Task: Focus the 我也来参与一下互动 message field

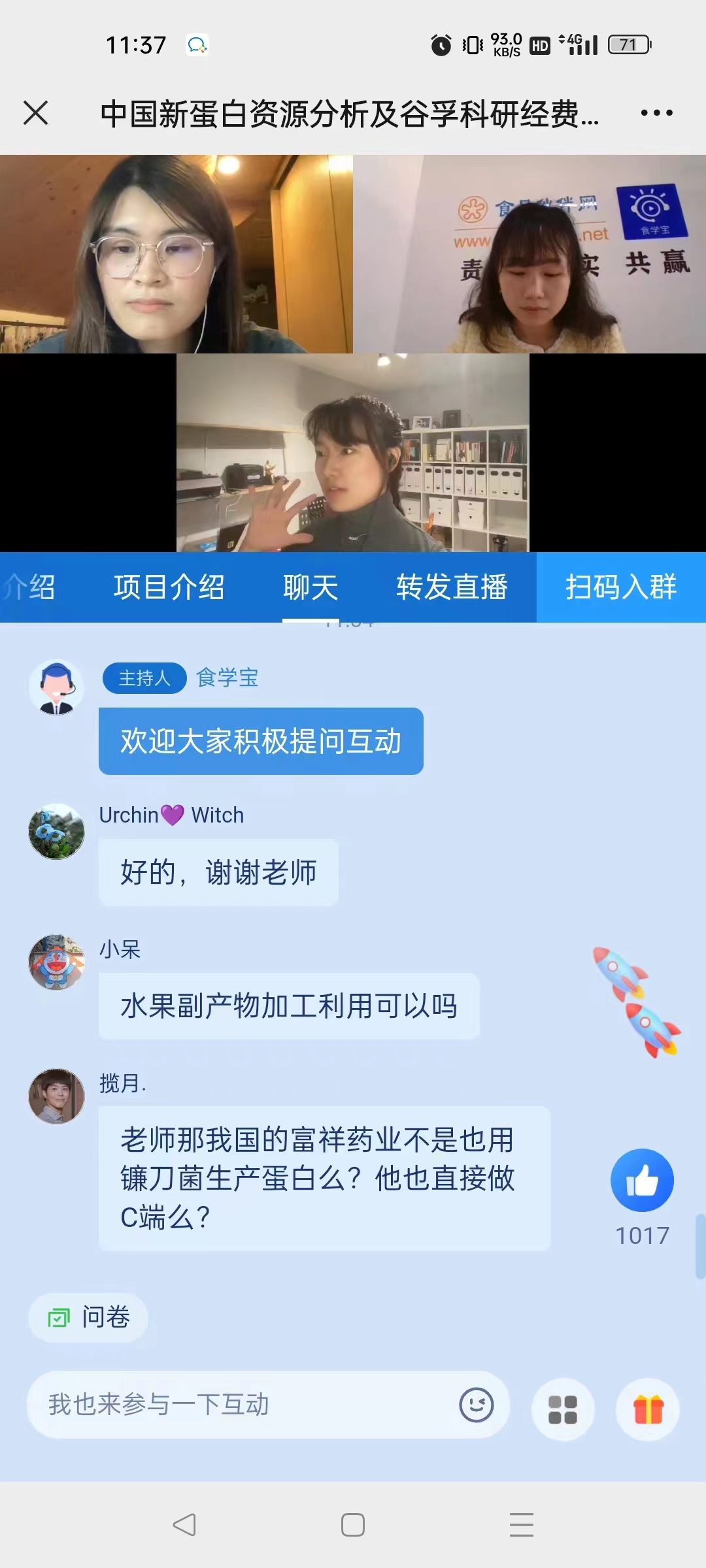Action: tap(242, 1405)
